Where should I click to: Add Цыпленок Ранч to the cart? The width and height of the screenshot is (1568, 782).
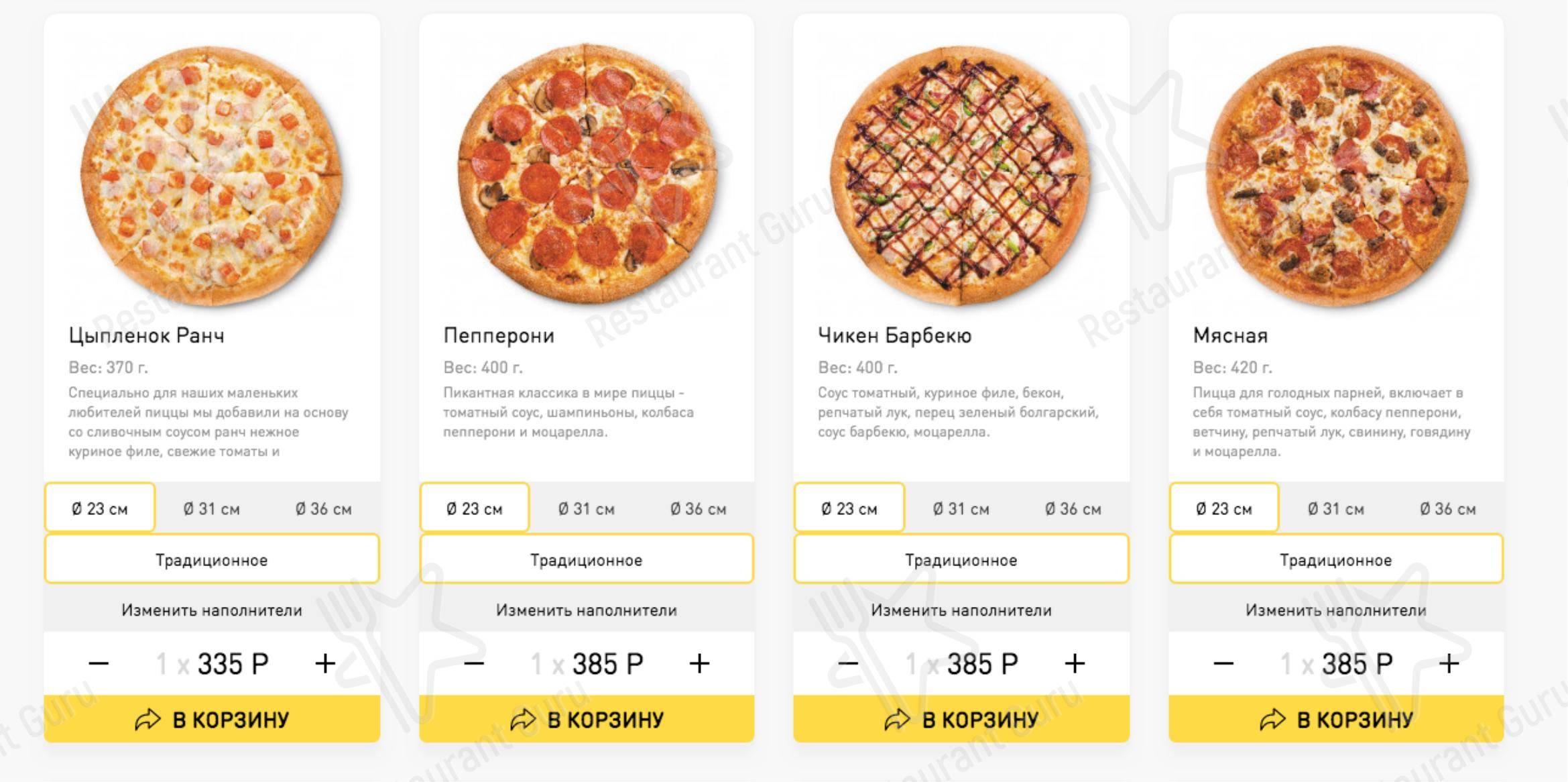(212, 719)
